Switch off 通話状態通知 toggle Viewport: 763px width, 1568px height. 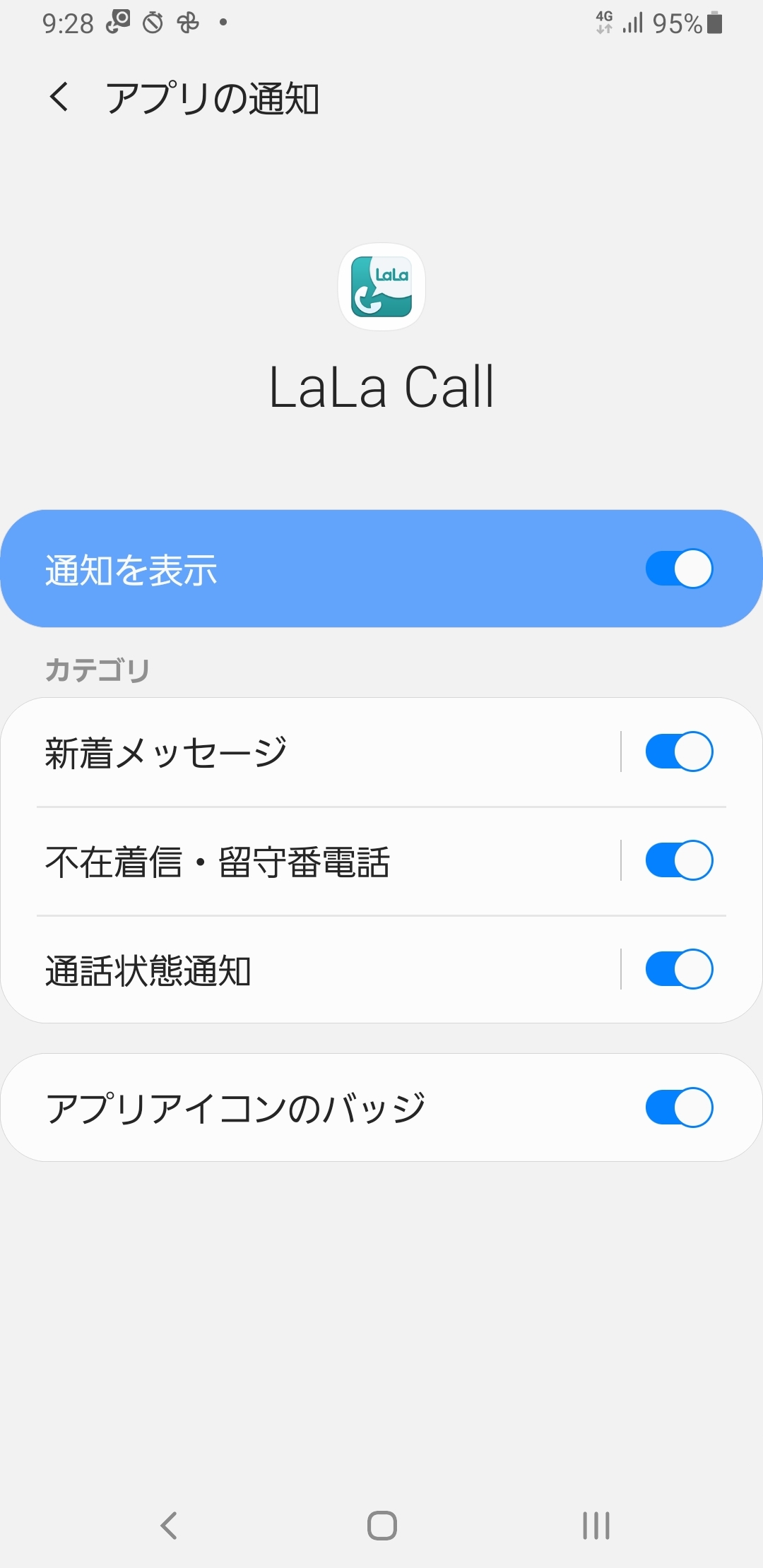coord(678,969)
